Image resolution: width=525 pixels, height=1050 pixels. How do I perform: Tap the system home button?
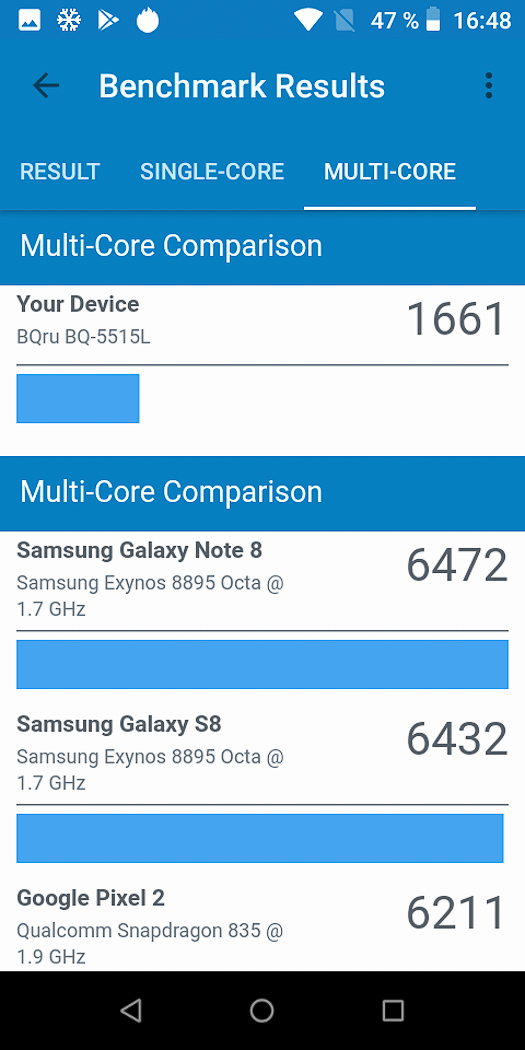(262, 1010)
